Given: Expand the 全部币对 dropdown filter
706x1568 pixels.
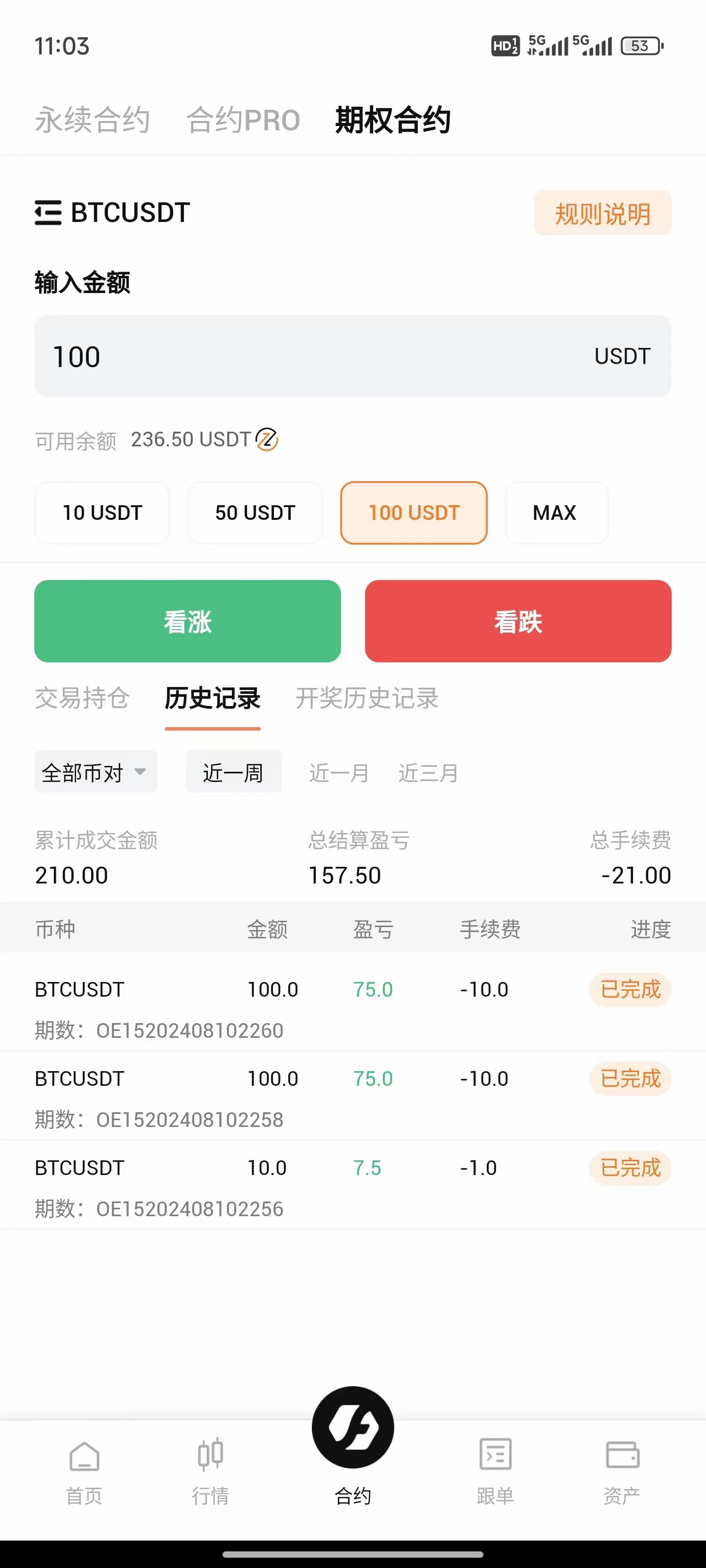Looking at the screenshot, I should [96, 772].
